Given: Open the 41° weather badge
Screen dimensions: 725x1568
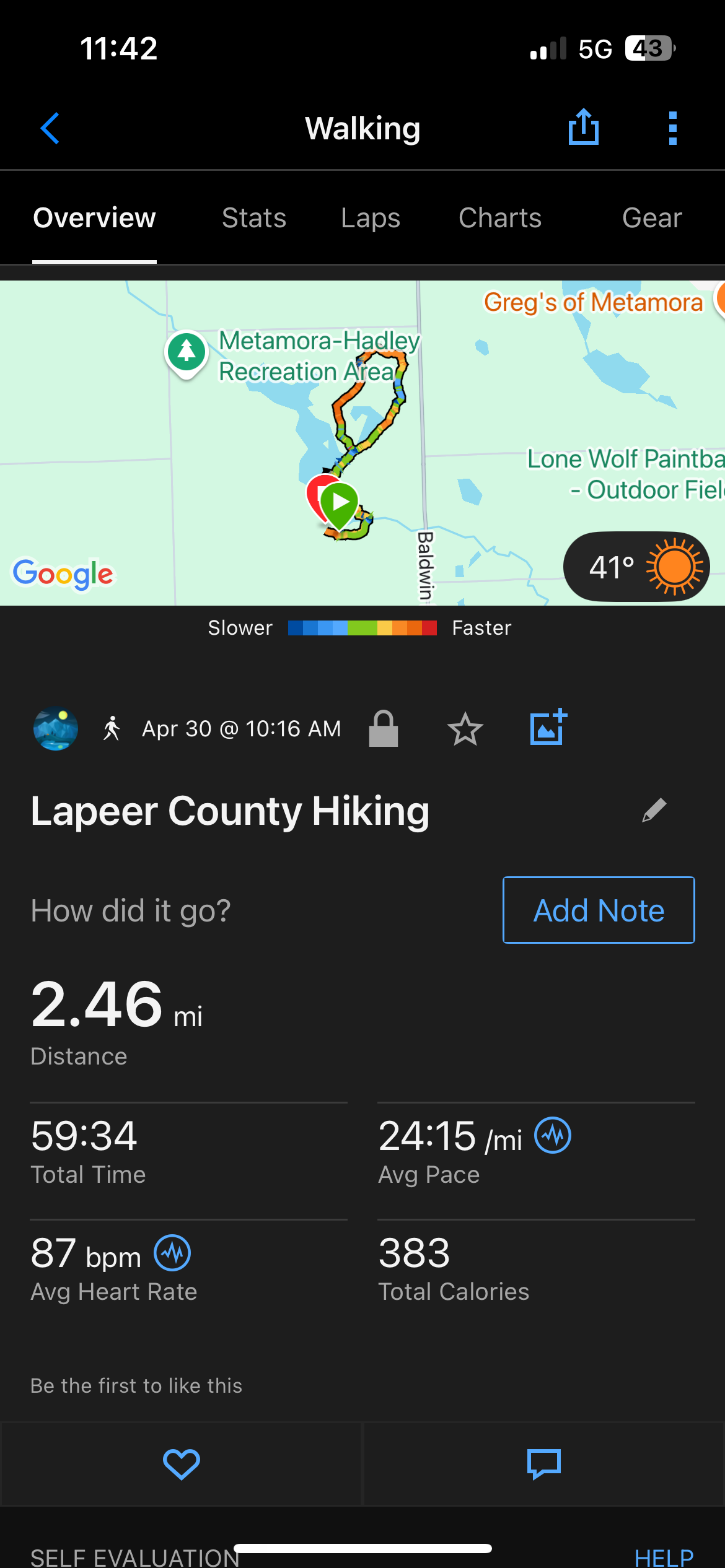Looking at the screenshot, I should [636, 567].
